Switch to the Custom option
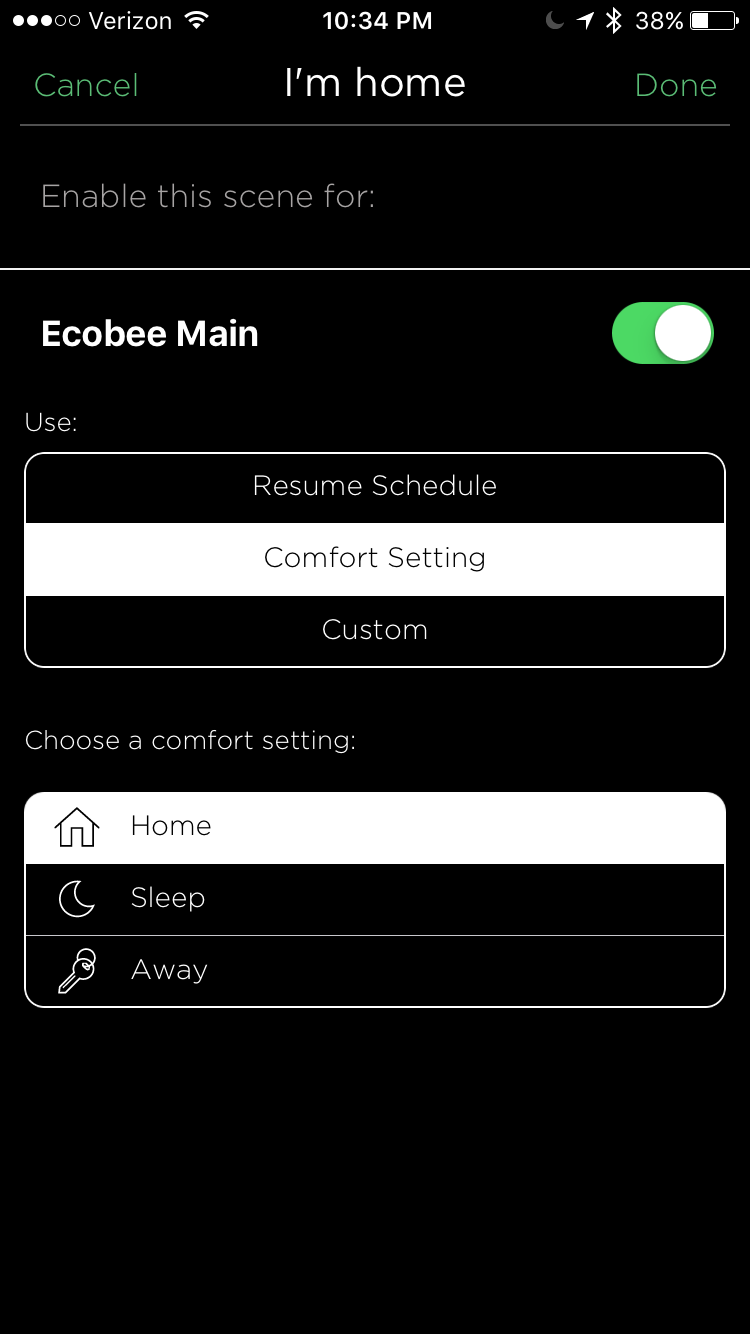 coord(375,631)
